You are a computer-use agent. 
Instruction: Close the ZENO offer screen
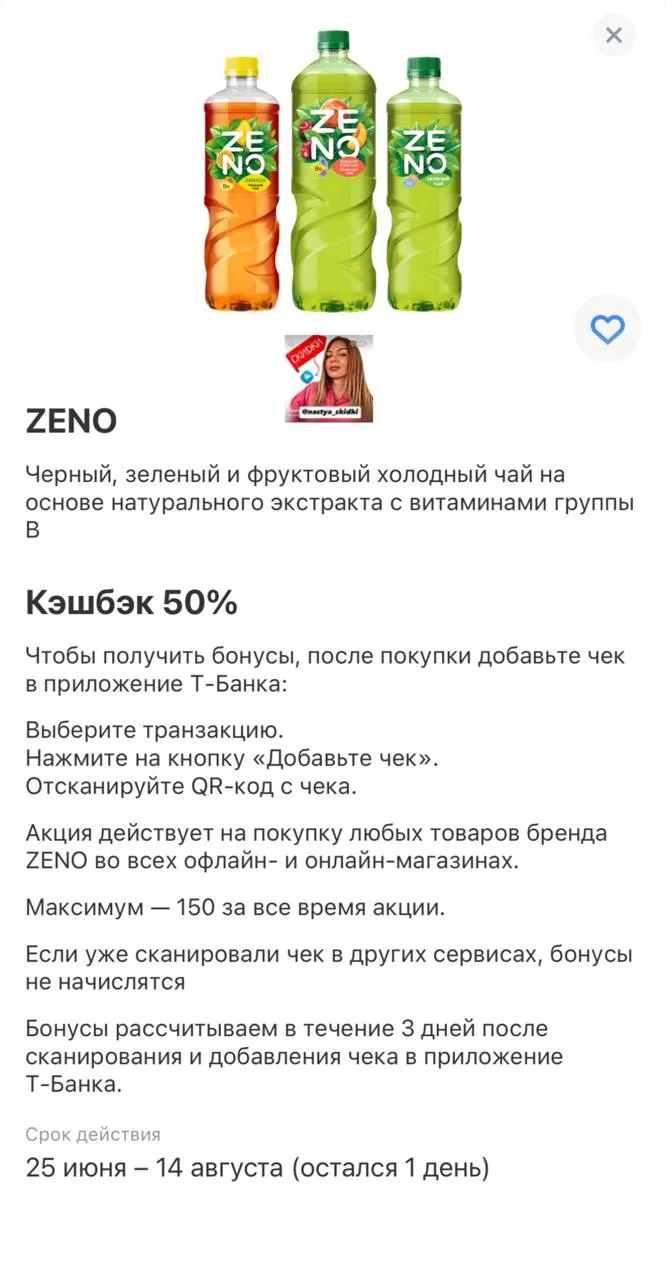tap(614, 36)
